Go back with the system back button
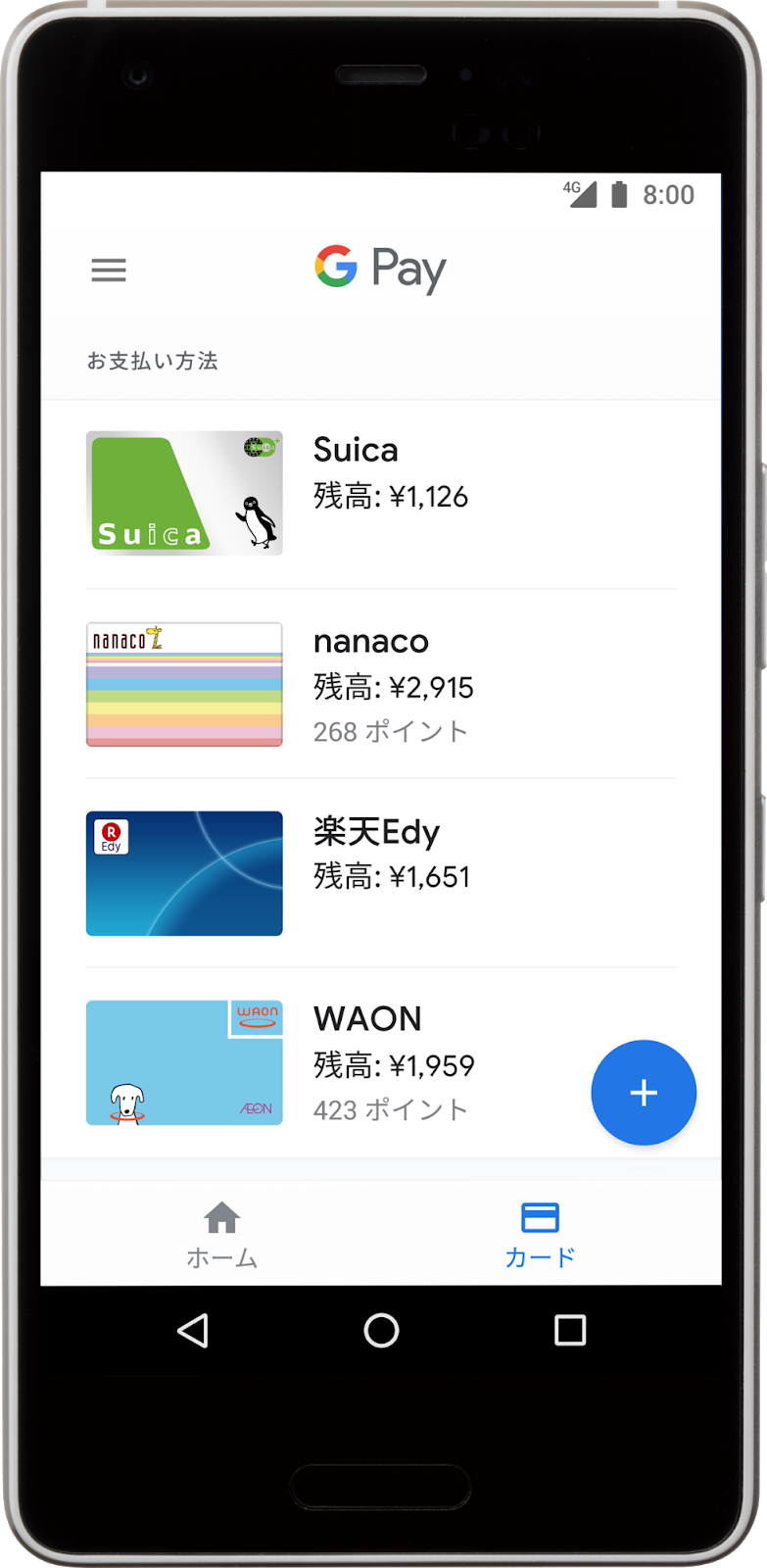The height and width of the screenshot is (1568, 767). pyautogui.click(x=193, y=1330)
